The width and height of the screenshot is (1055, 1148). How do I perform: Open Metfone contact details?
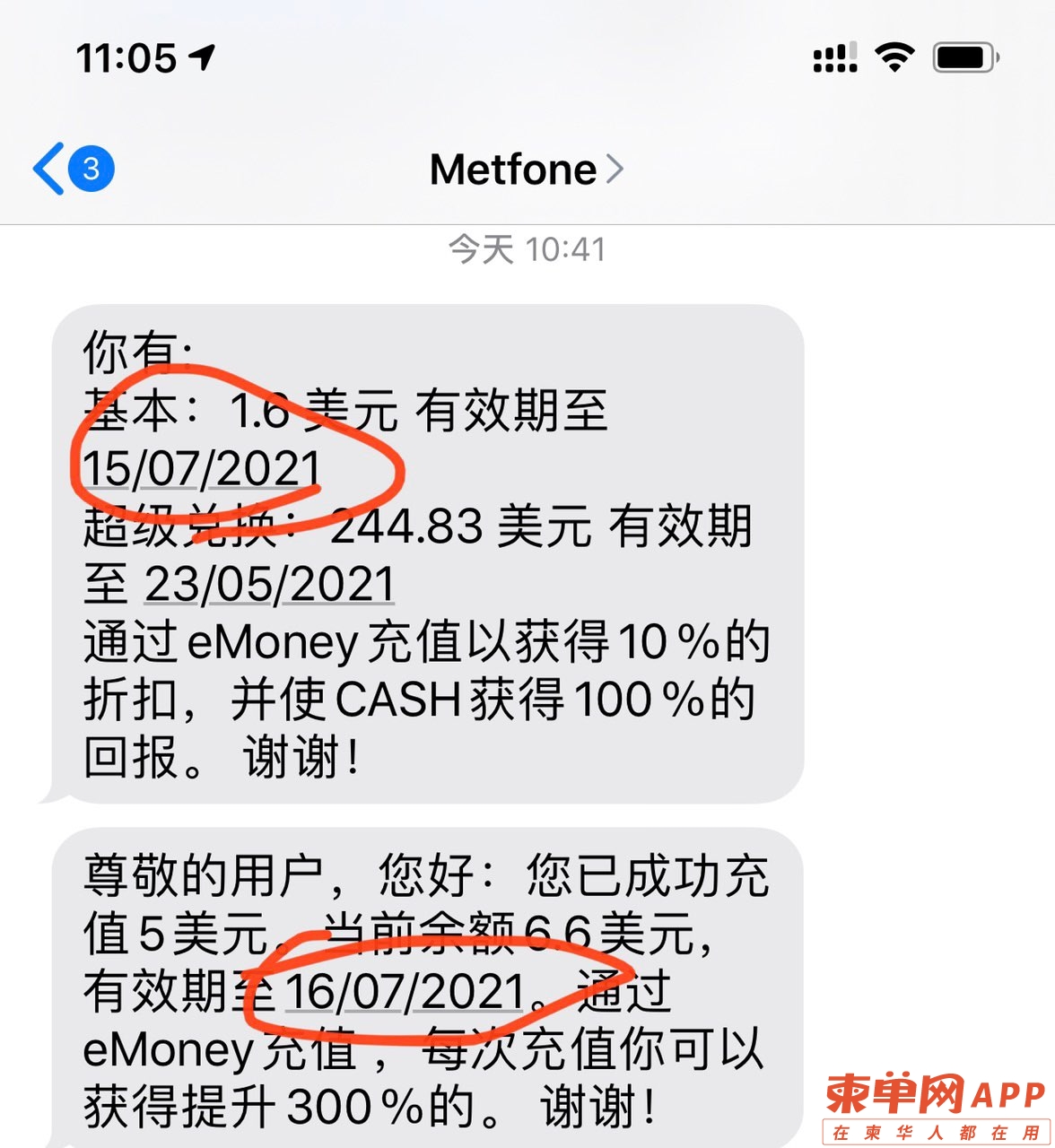(x=526, y=170)
